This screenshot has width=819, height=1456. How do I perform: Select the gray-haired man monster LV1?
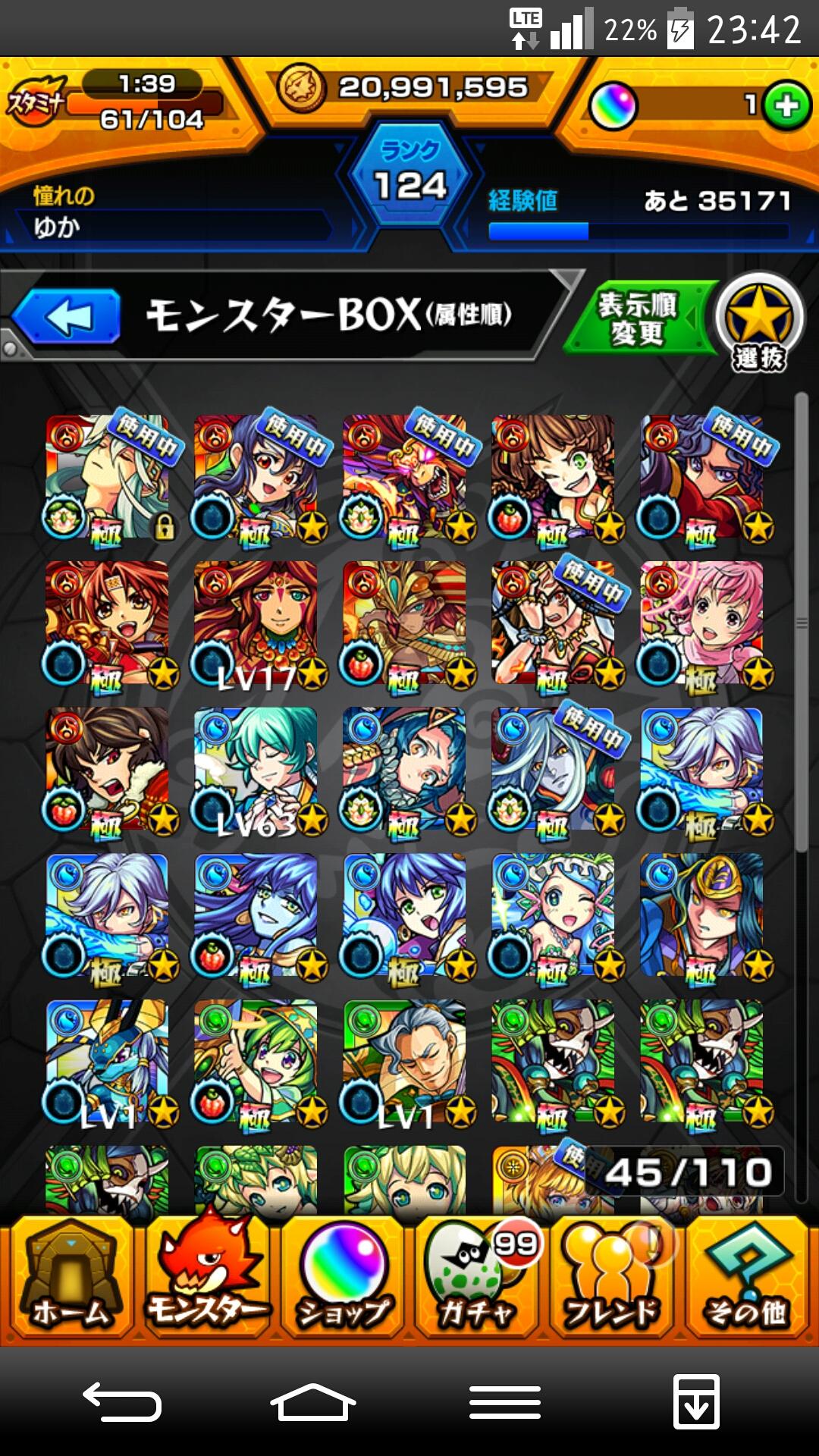[x=405, y=1063]
